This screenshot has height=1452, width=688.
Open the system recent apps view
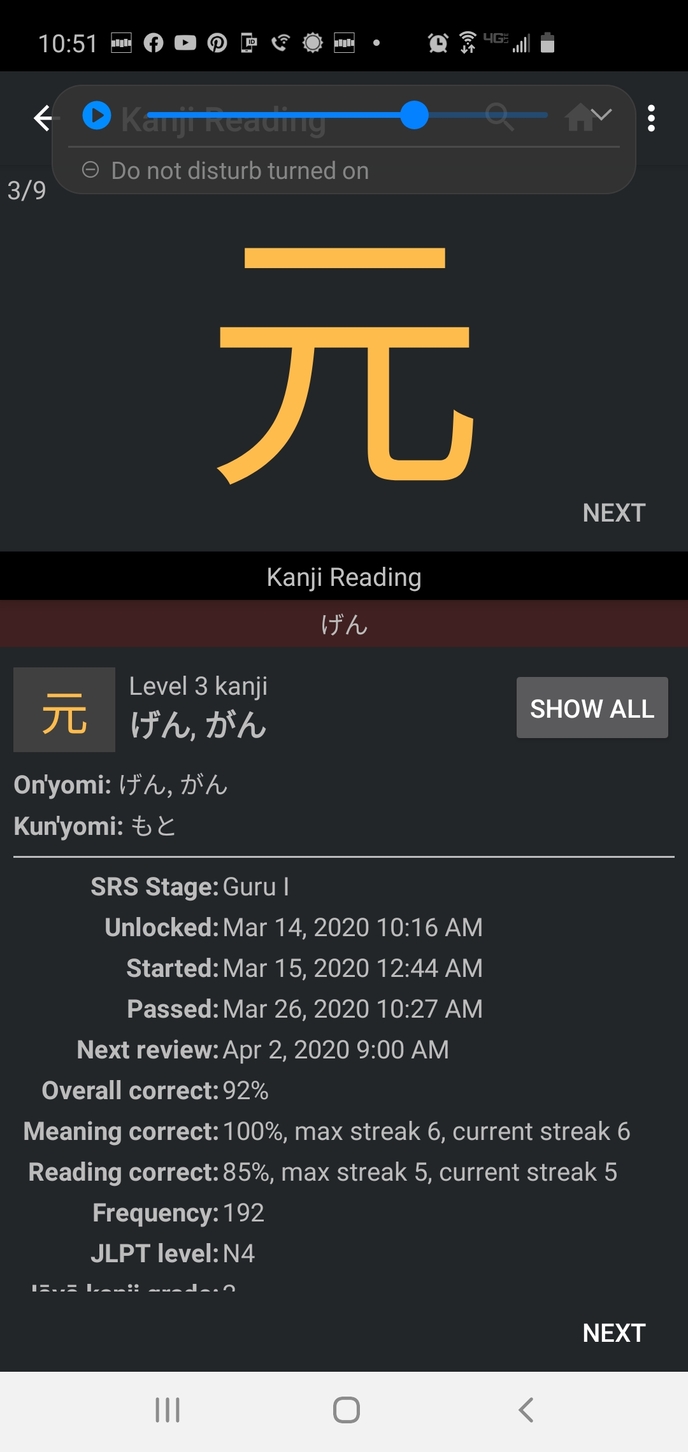coord(167,1410)
